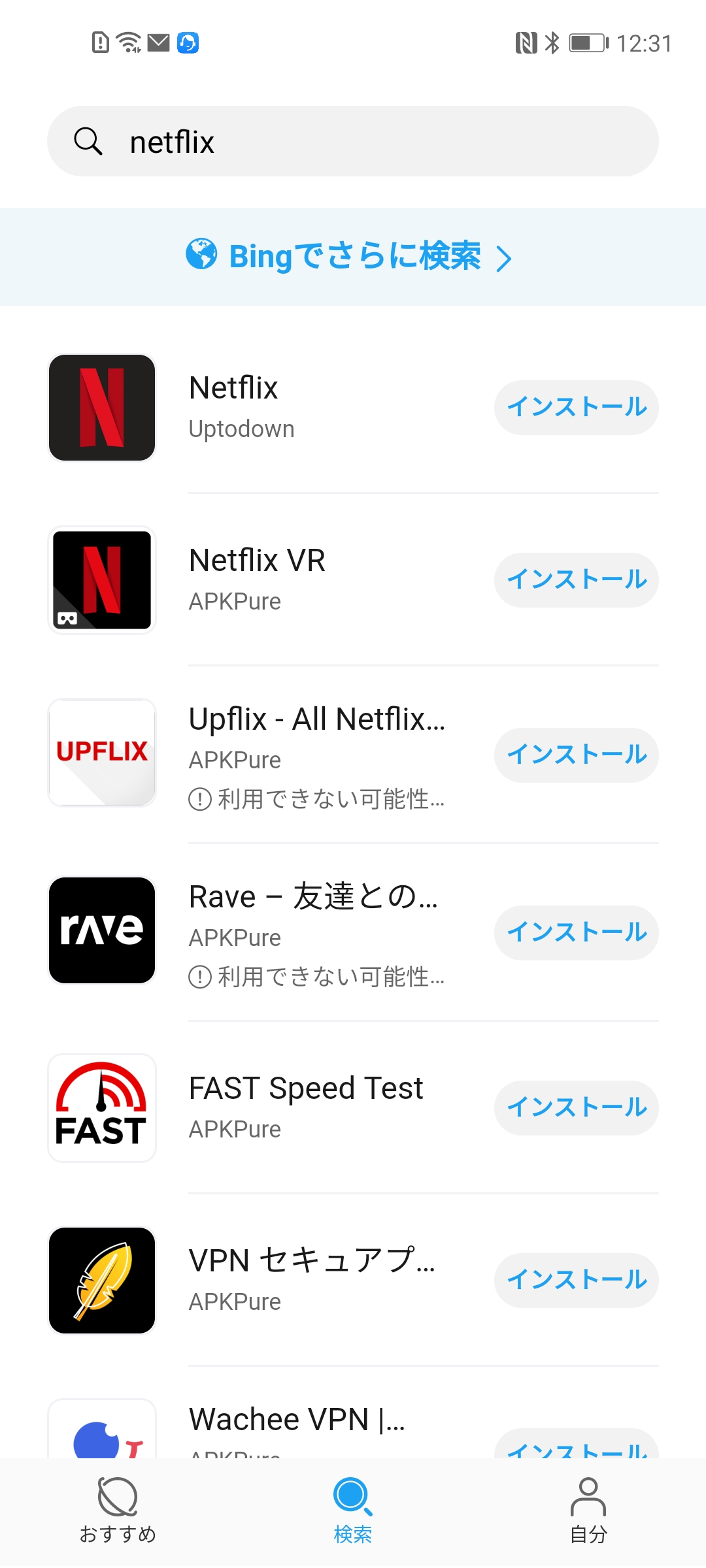Open the Netflix VR result

(275, 580)
